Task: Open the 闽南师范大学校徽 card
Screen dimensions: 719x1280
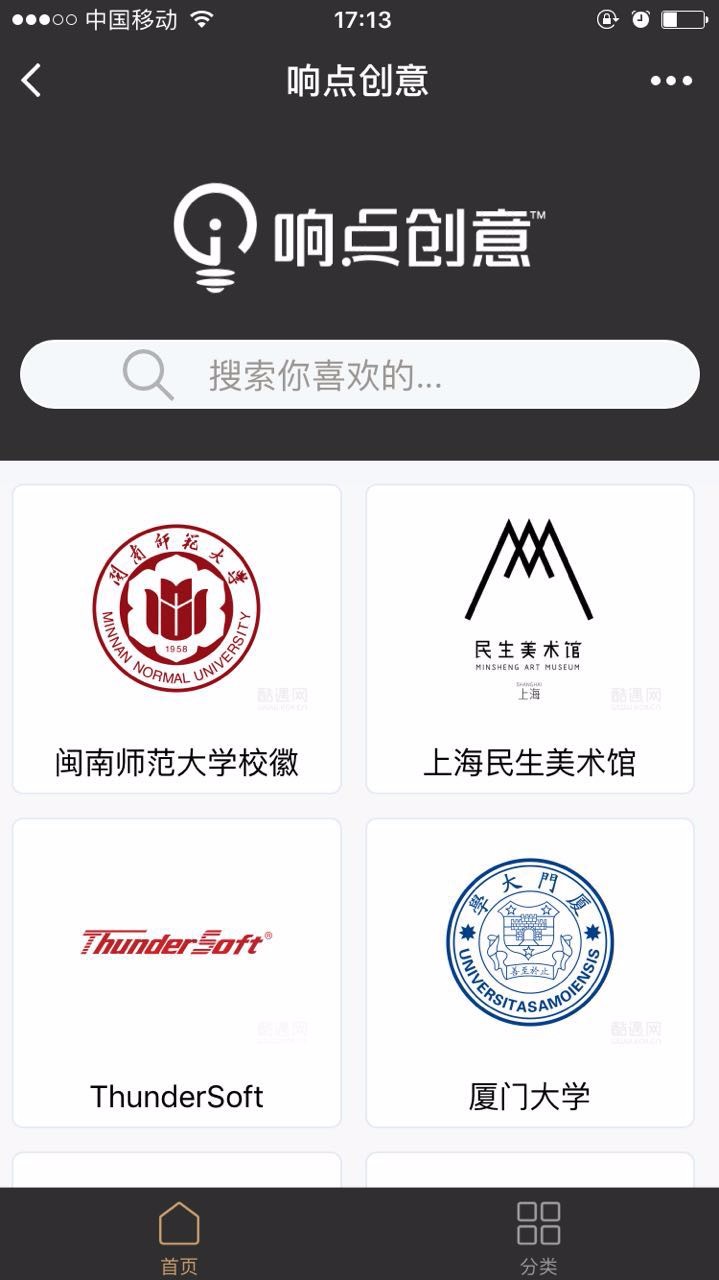Action: (177, 639)
